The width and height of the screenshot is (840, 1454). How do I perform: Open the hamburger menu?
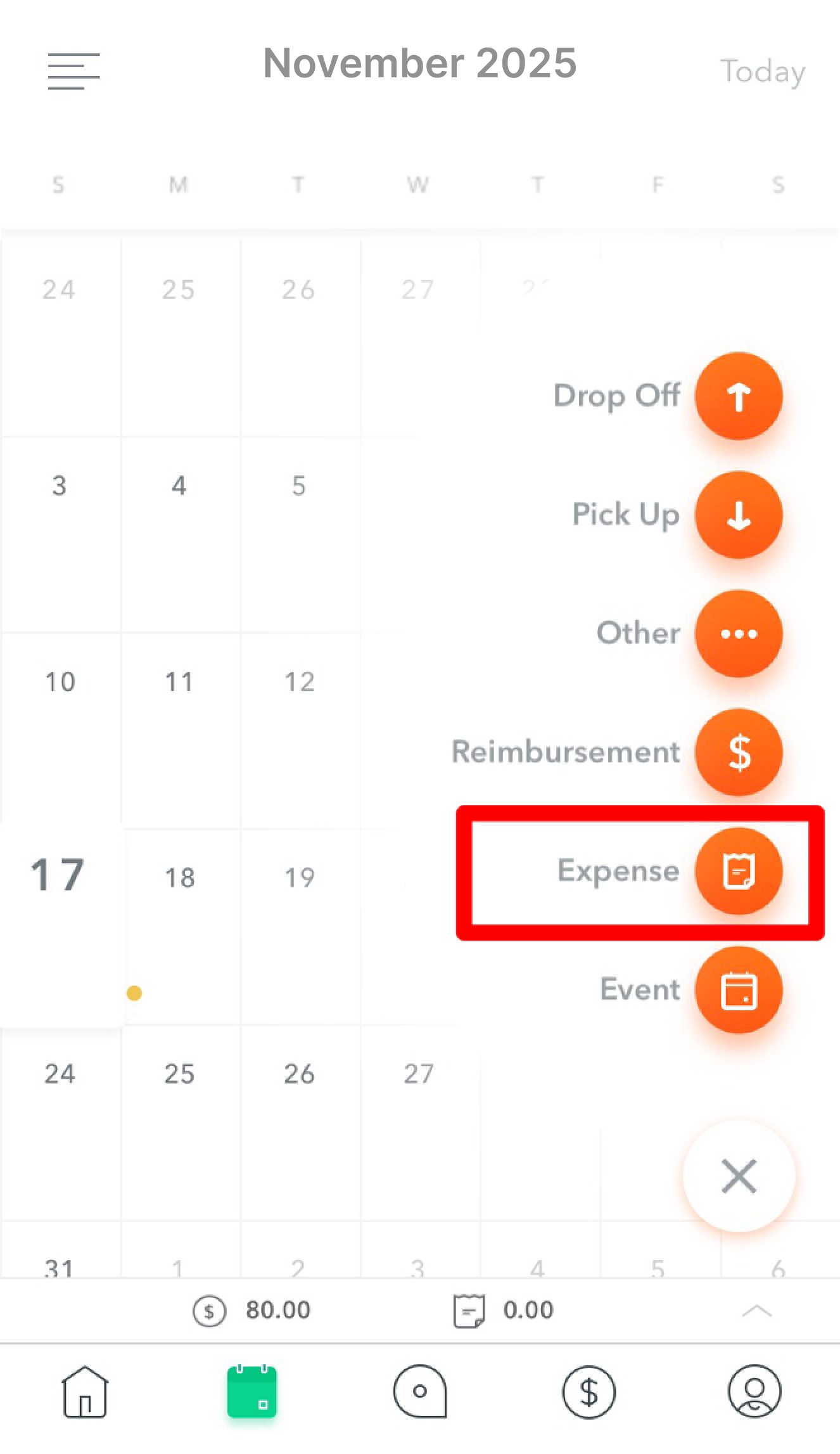tap(73, 71)
